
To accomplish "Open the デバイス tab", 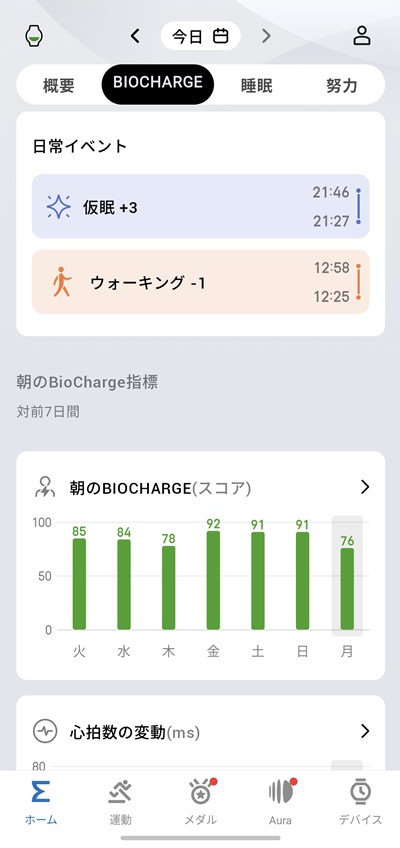I will [x=360, y=803].
